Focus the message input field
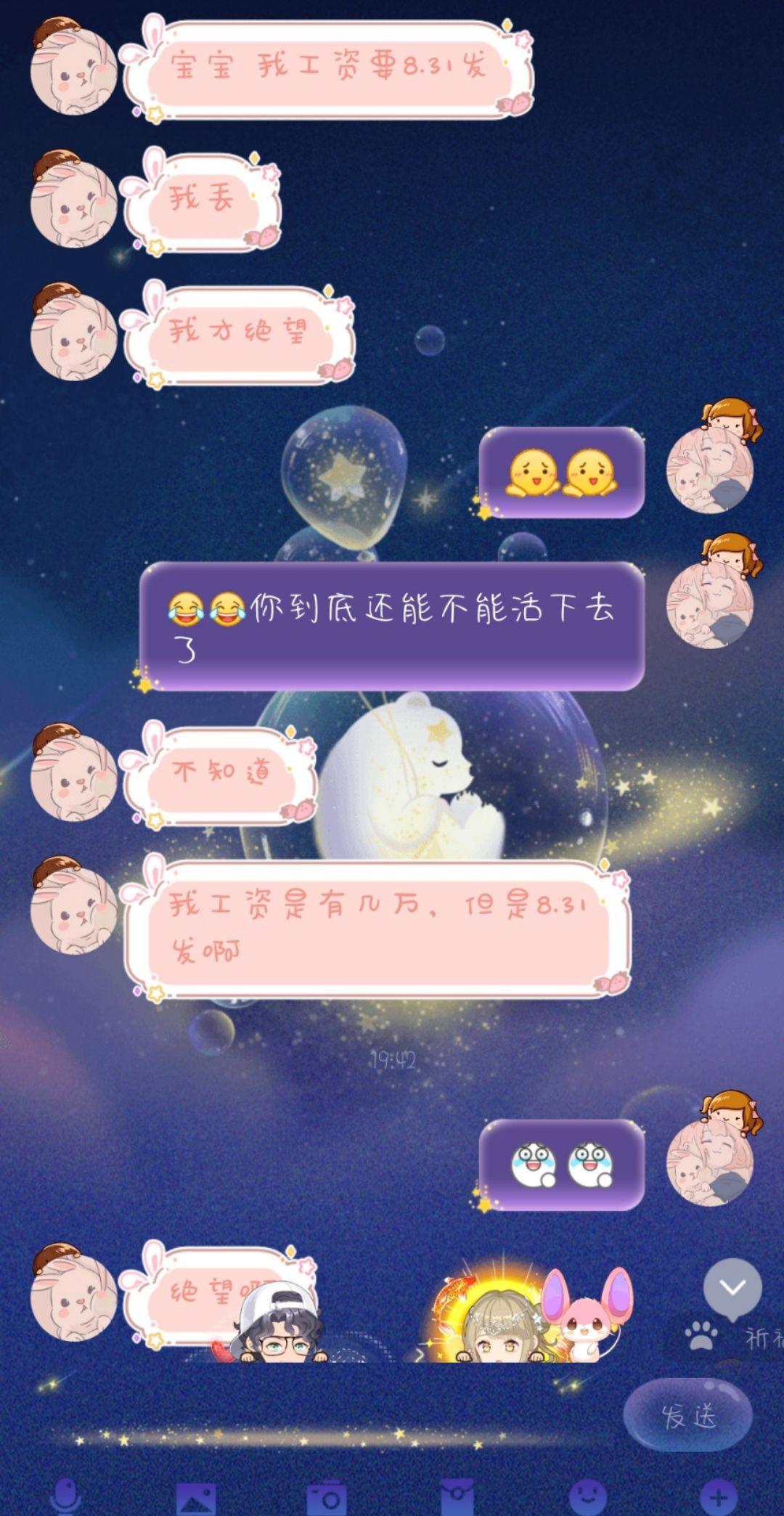Viewport: 784px width, 1516px height. pyautogui.click(x=327, y=1415)
